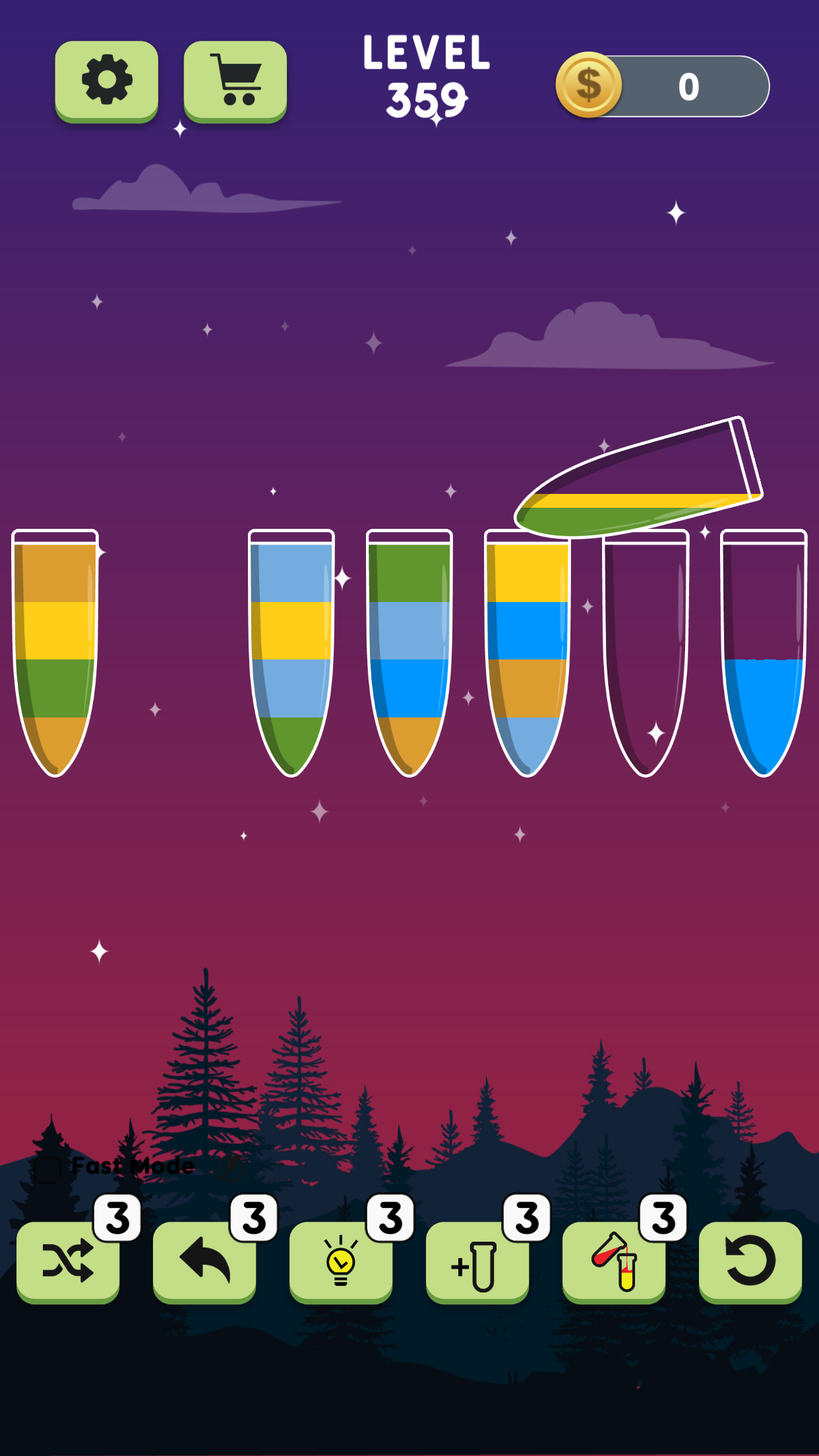Select the empty tube
The width and height of the screenshot is (819, 1456).
point(646,653)
